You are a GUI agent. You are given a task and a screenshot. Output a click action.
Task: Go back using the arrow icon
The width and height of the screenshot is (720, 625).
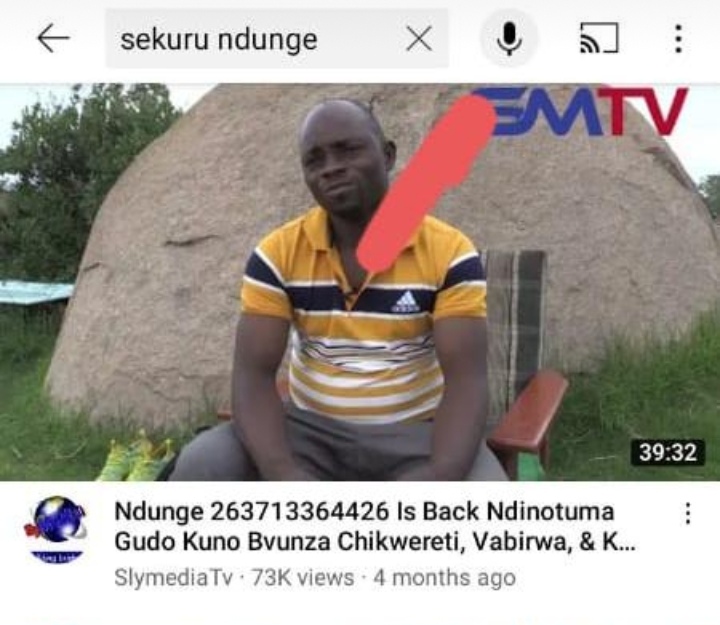coord(53,39)
